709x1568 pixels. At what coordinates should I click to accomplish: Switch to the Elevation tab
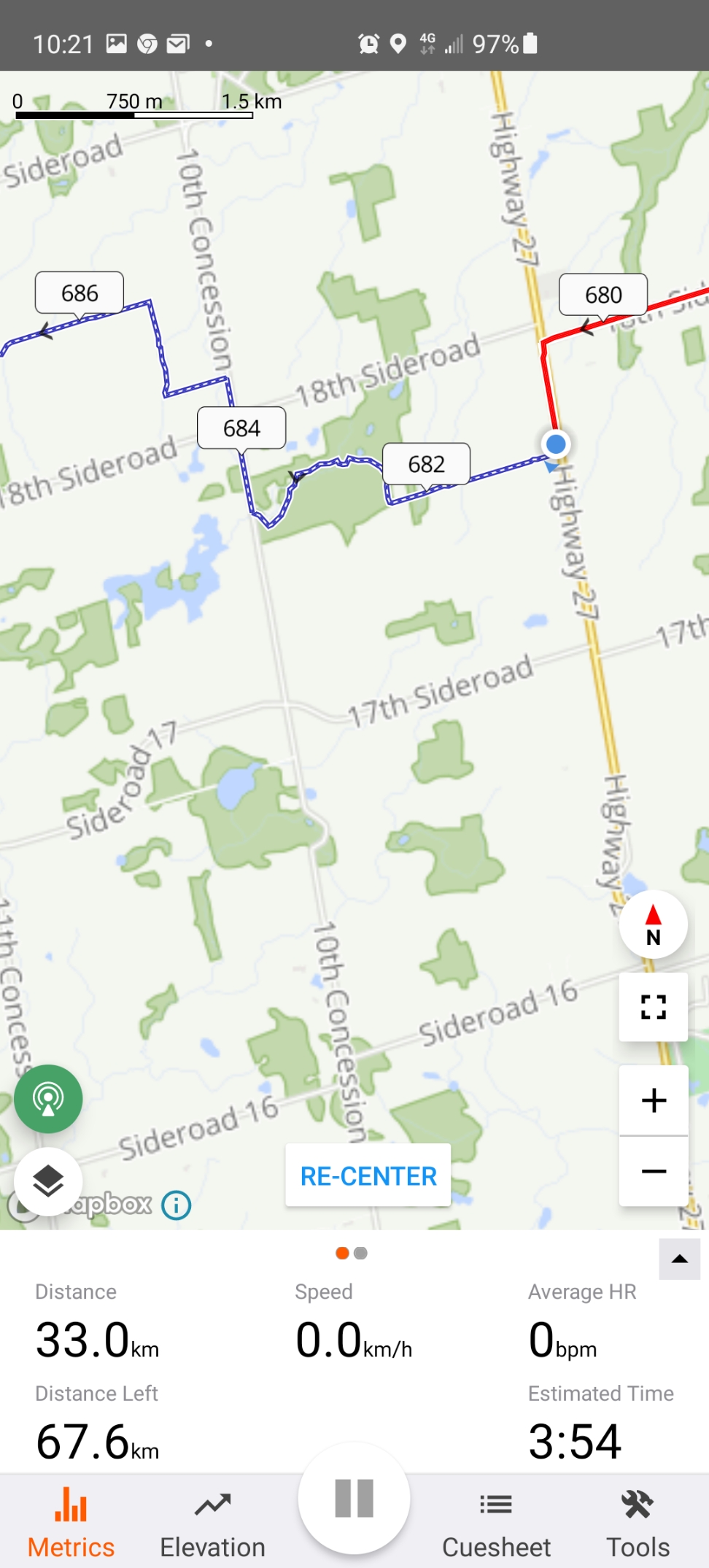point(212,1525)
